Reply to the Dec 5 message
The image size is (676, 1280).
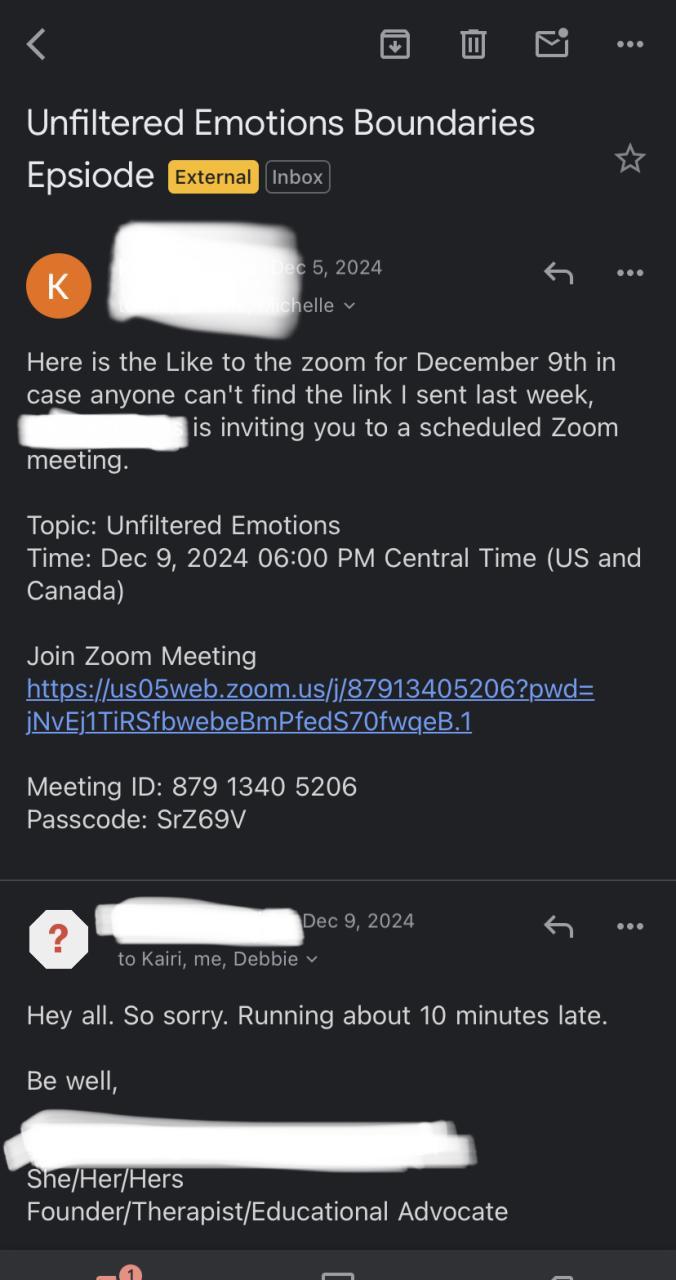(558, 273)
